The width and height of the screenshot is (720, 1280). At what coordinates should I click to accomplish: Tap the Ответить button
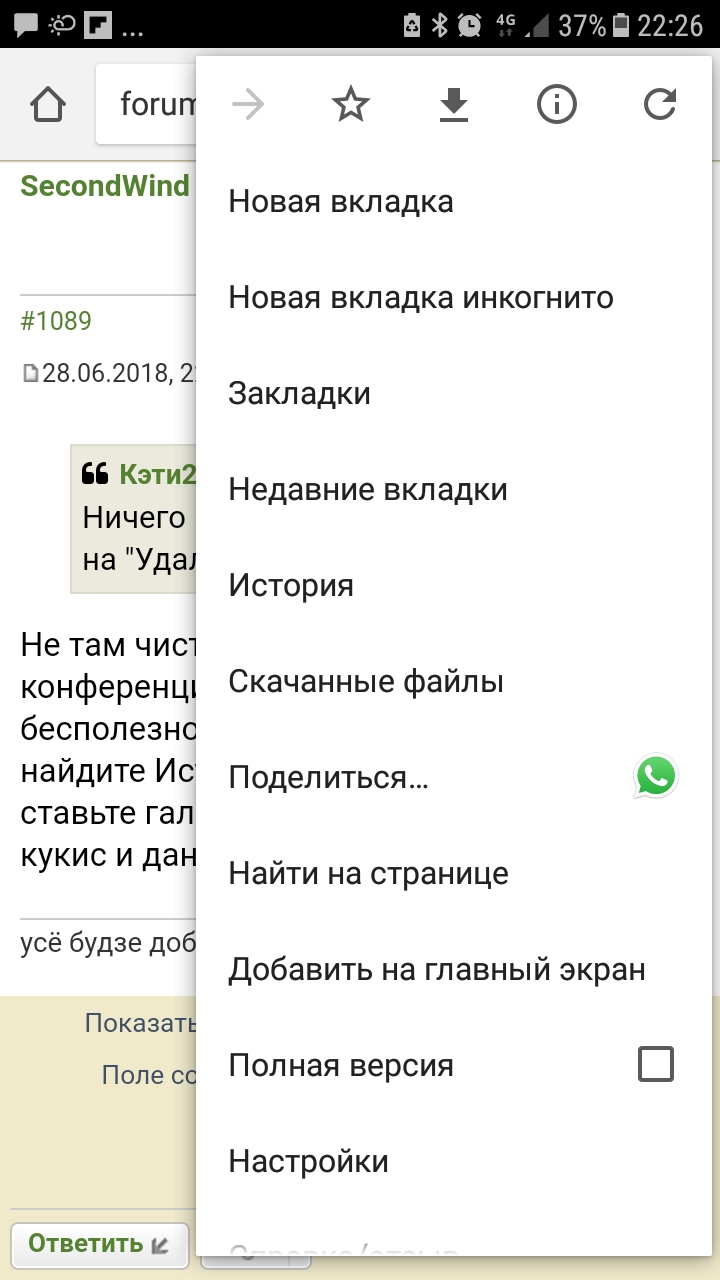(99, 1244)
